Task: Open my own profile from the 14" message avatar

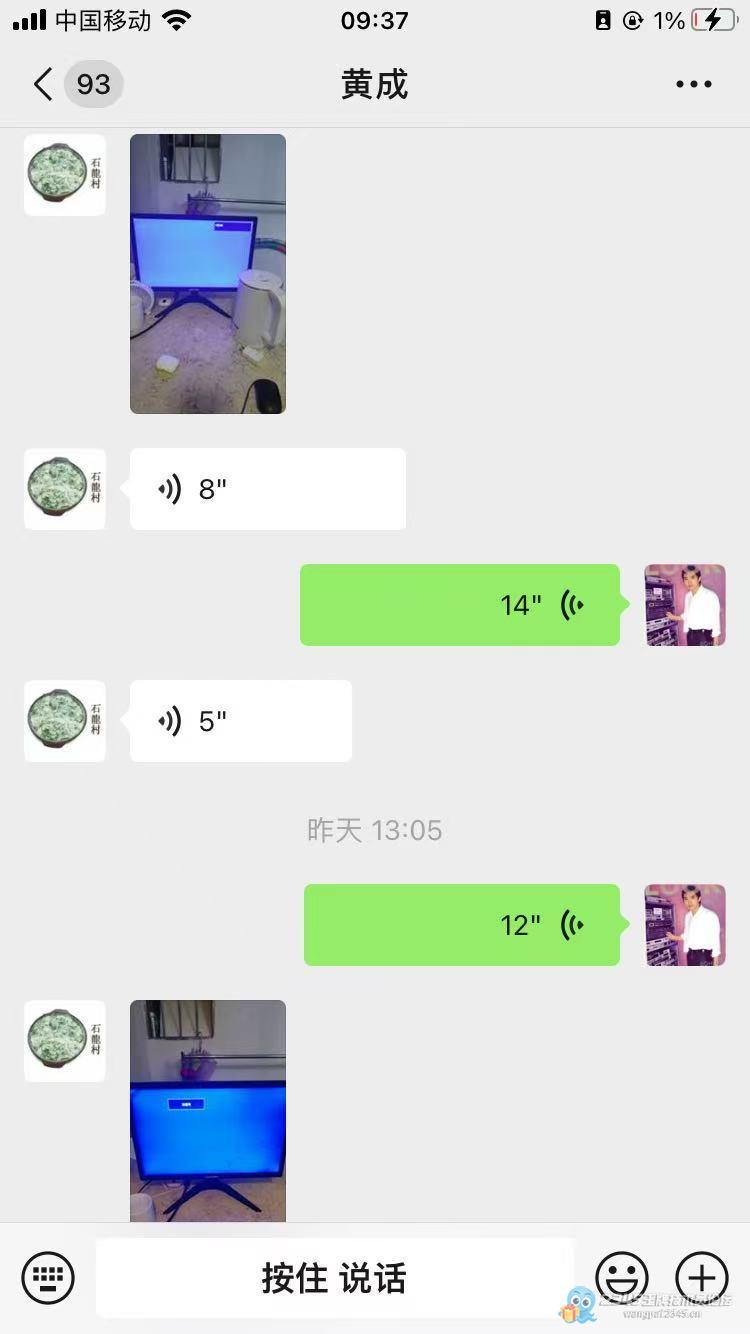Action: coord(685,605)
